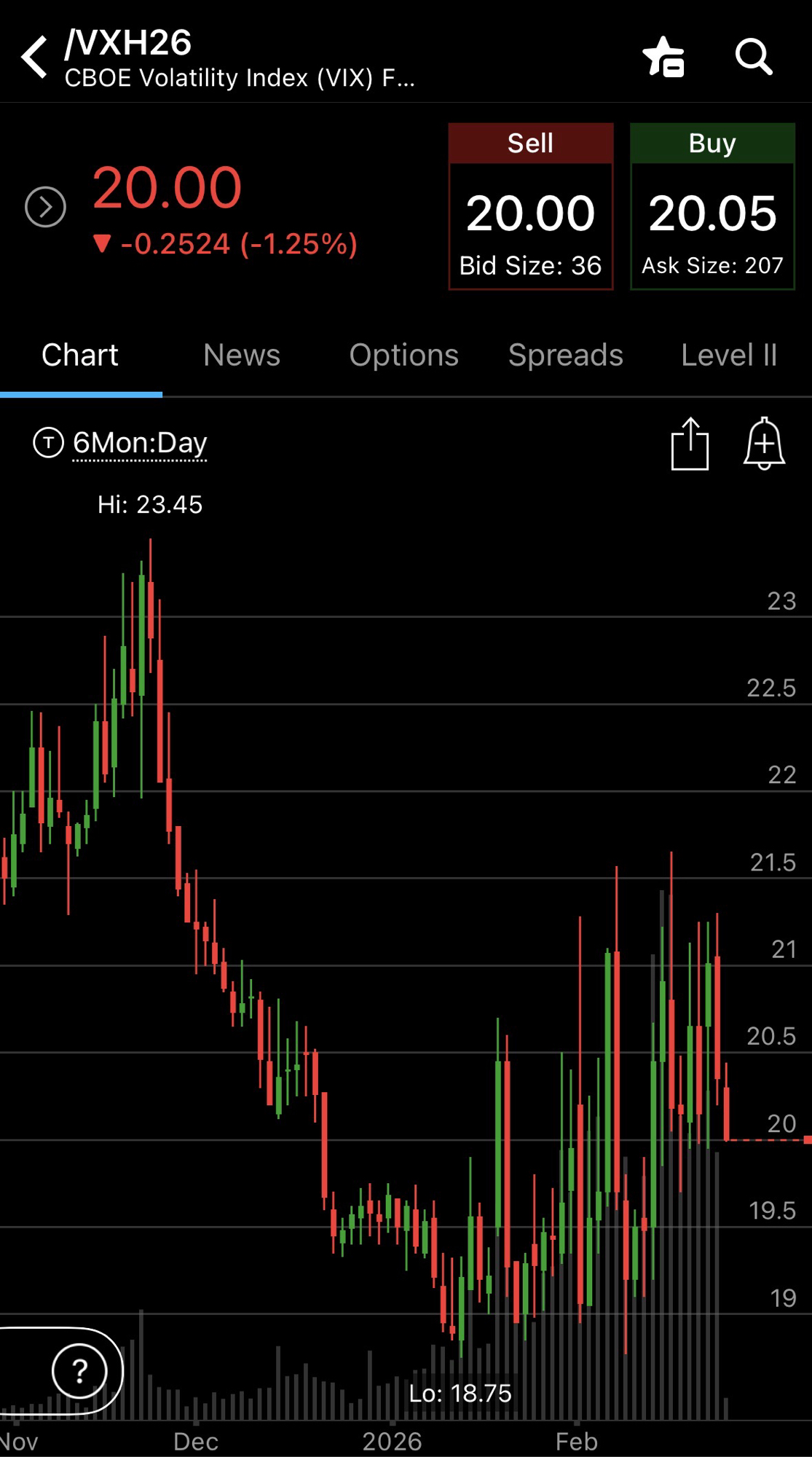Switch to the News tab
The width and height of the screenshot is (812, 1457).
[242, 356]
